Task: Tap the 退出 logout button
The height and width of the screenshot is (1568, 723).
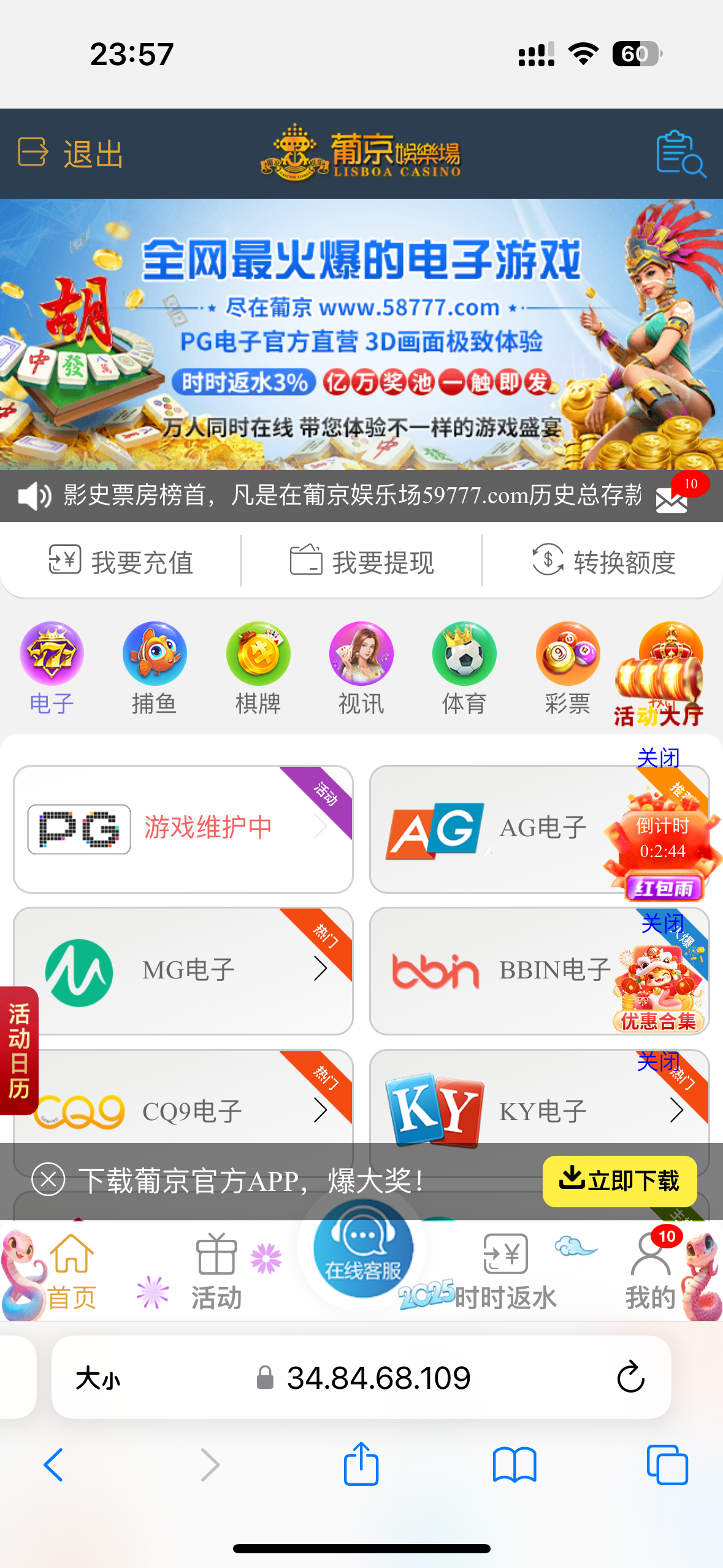Action: click(71, 153)
